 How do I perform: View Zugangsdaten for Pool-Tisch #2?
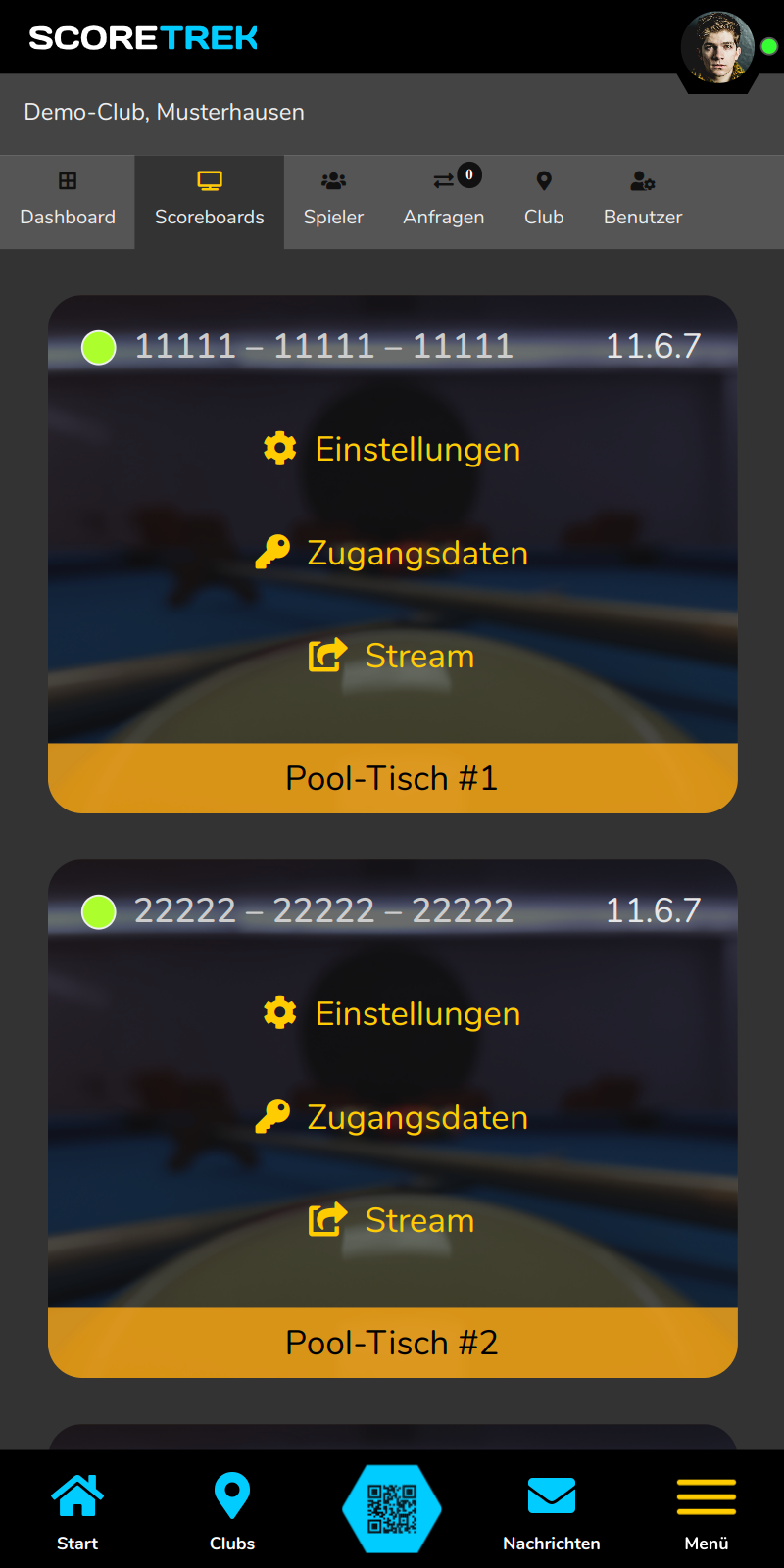[x=392, y=1117]
